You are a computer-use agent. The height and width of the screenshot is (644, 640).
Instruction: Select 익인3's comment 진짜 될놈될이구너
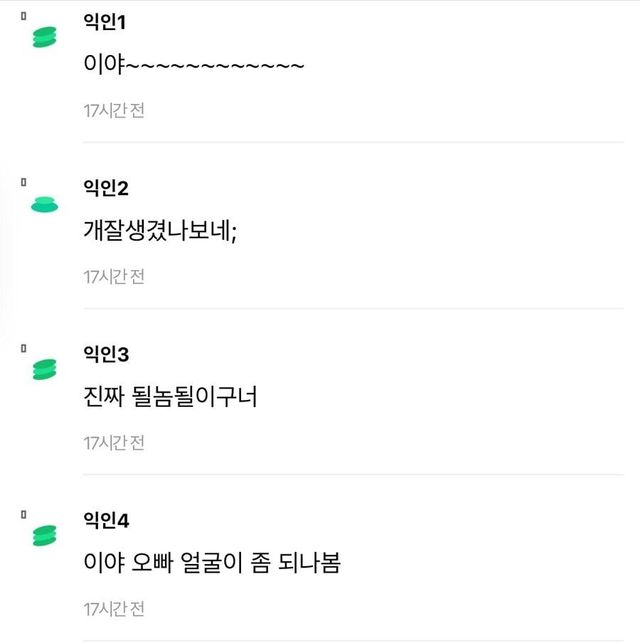point(171,397)
